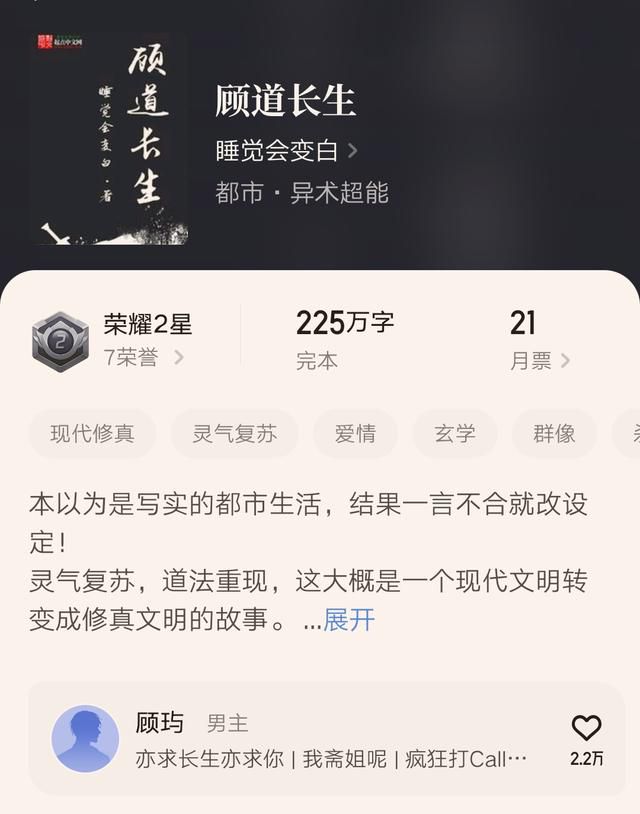This screenshot has height=814, width=640.
Task: Select the 群像 tag chip
Action: point(554,434)
